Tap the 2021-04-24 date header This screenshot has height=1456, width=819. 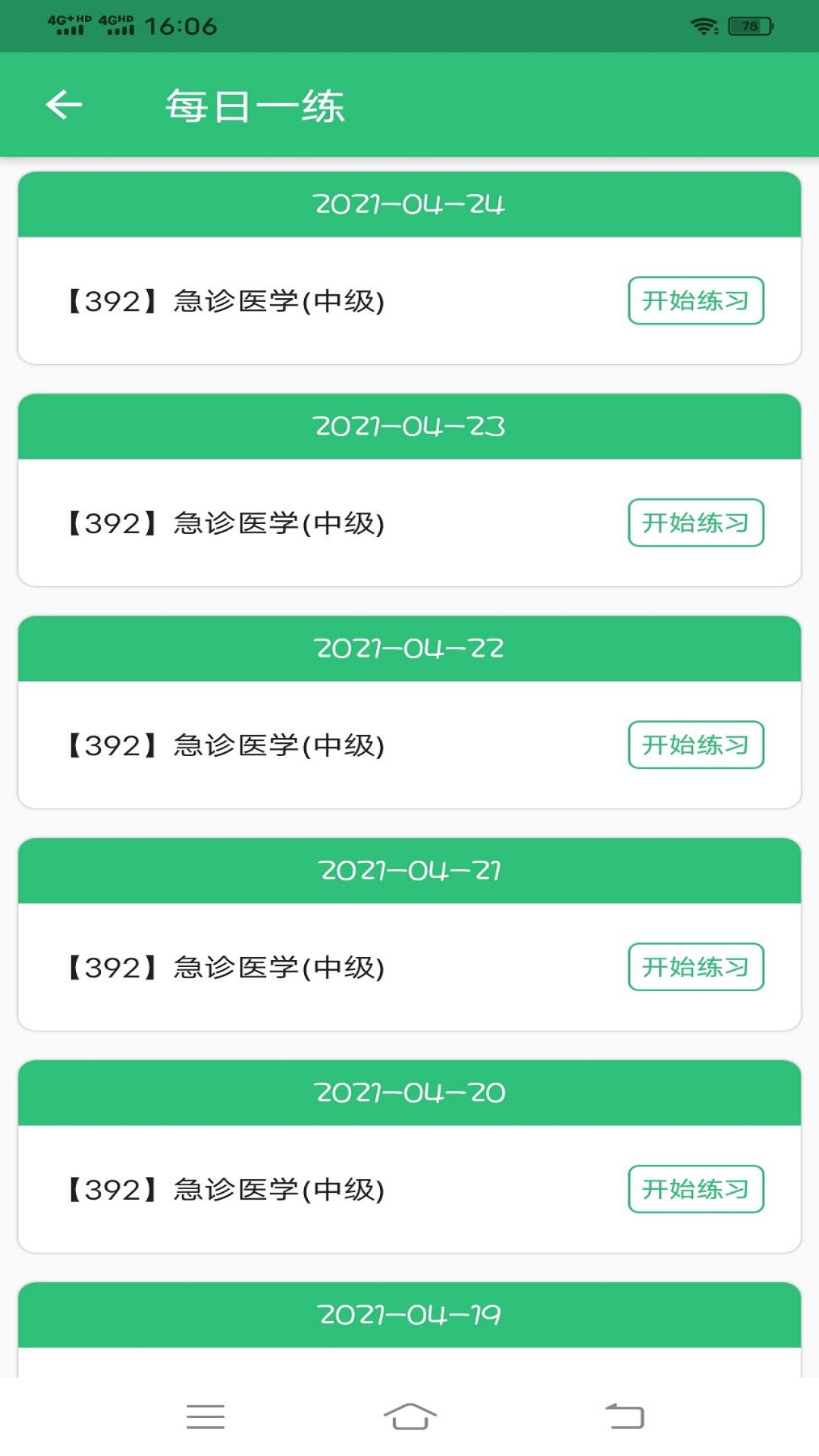[x=409, y=204]
